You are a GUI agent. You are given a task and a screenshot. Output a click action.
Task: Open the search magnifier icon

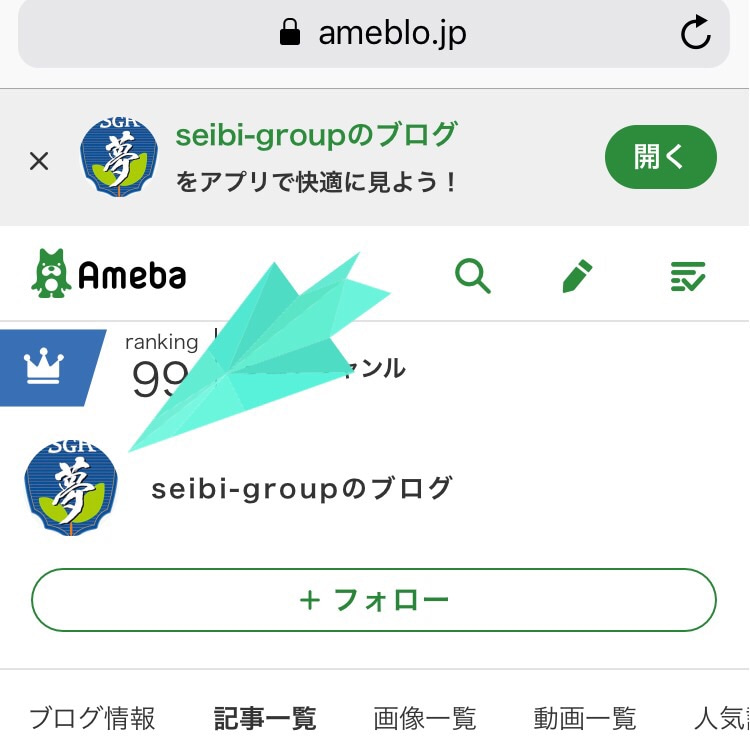point(473,275)
